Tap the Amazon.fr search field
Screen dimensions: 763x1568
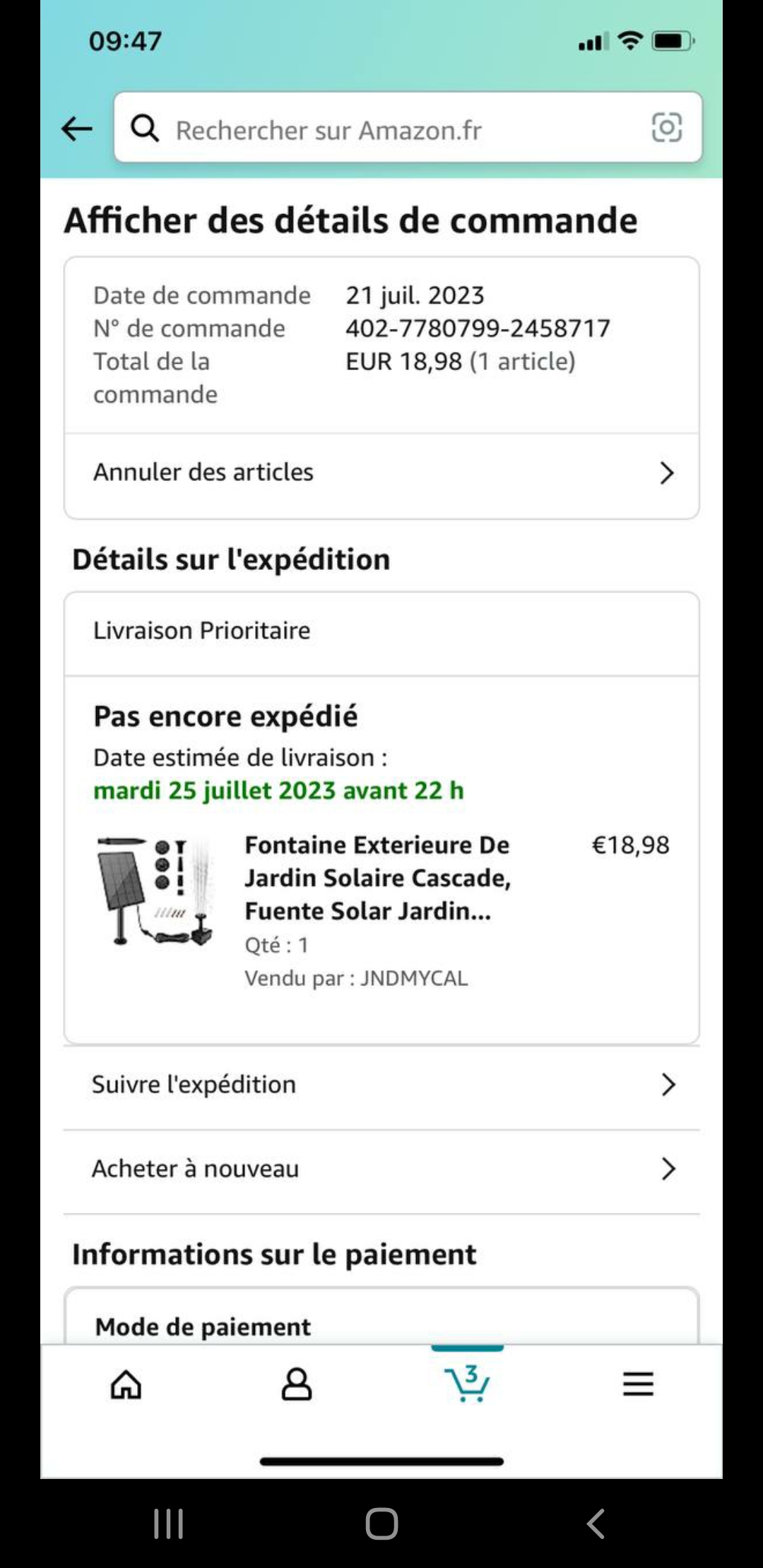(381, 130)
